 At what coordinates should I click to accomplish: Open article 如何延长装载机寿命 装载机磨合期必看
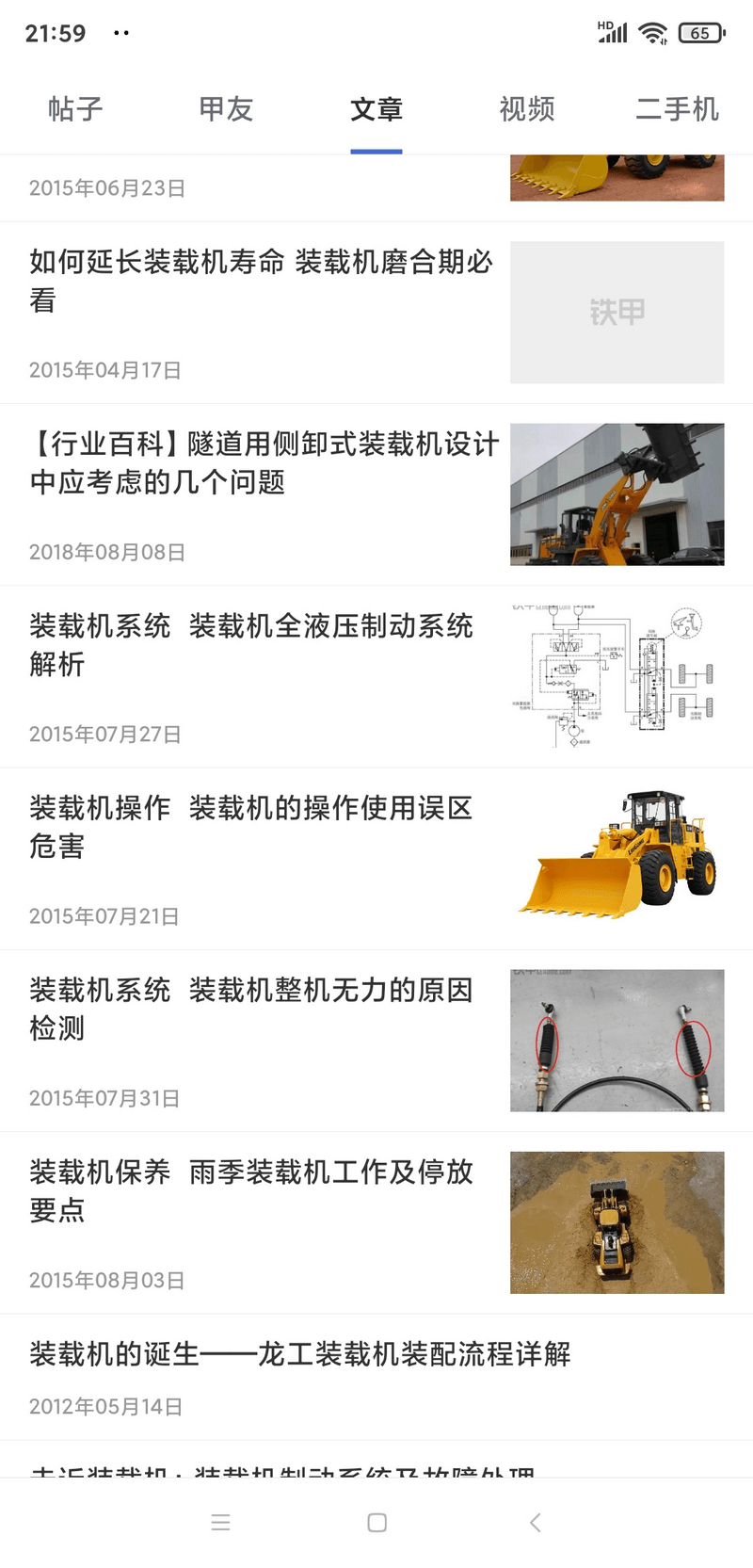pyautogui.click(x=262, y=281)
